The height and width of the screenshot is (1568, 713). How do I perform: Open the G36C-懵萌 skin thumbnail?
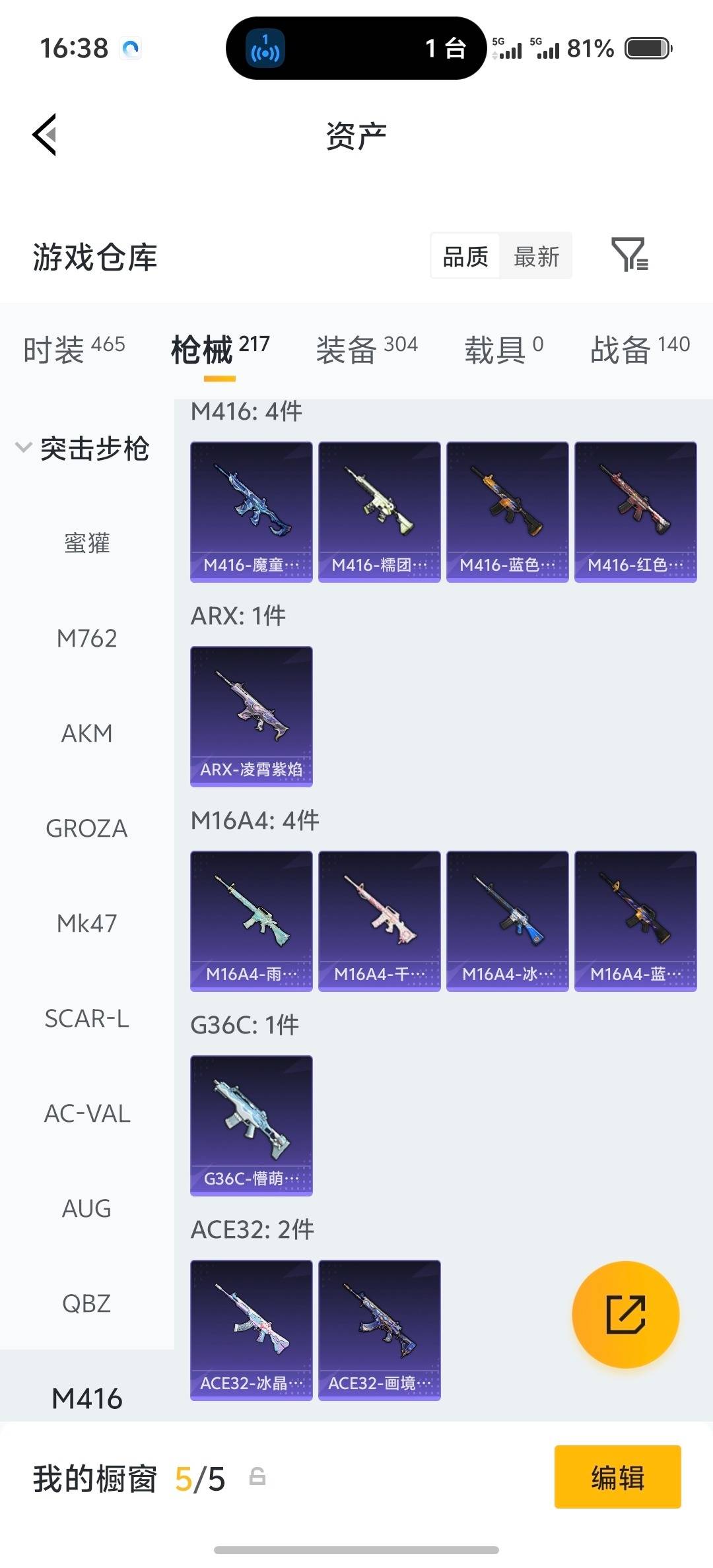[x=251, y=1125]
